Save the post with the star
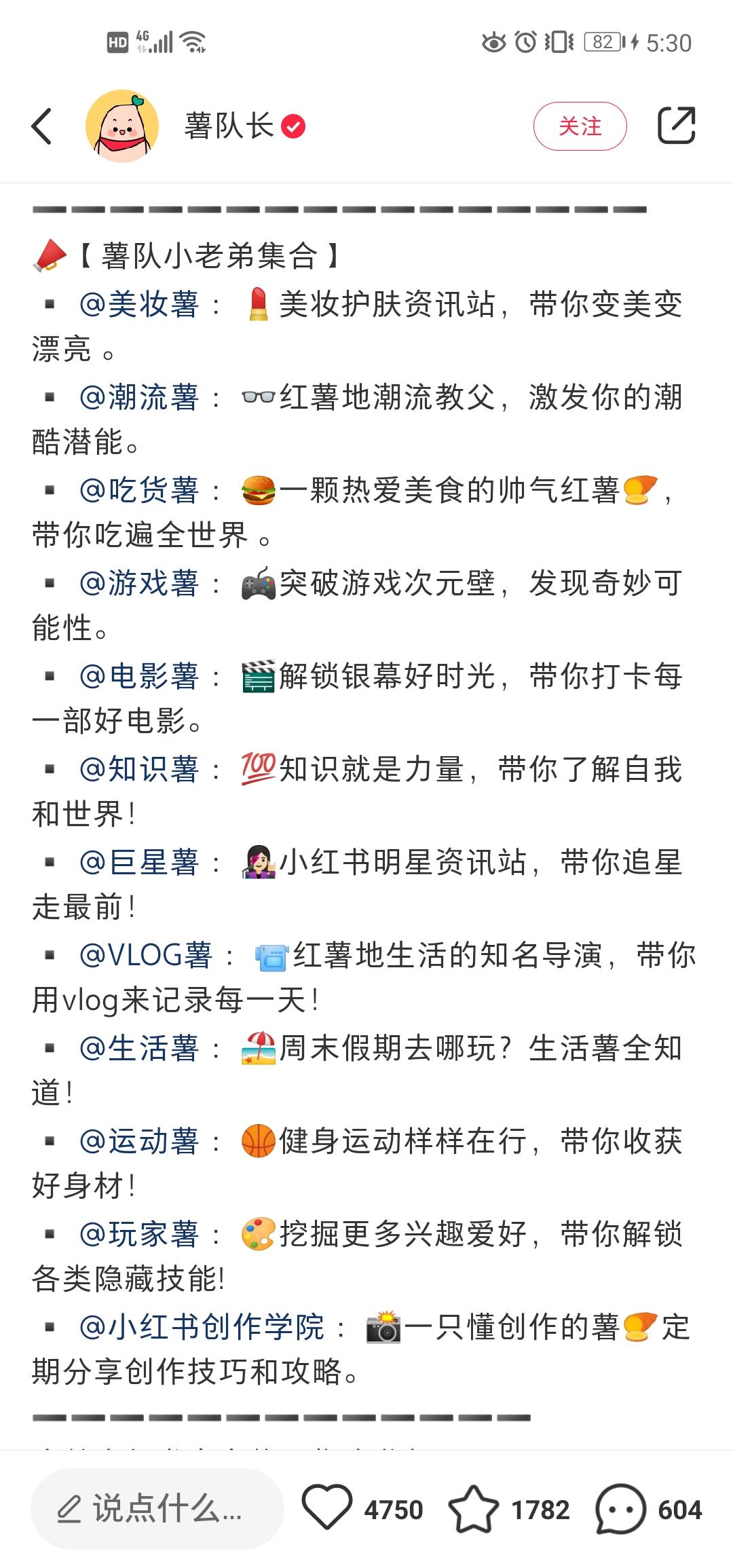Viewport: 733px width, 1568px height. click(473, 1508)
